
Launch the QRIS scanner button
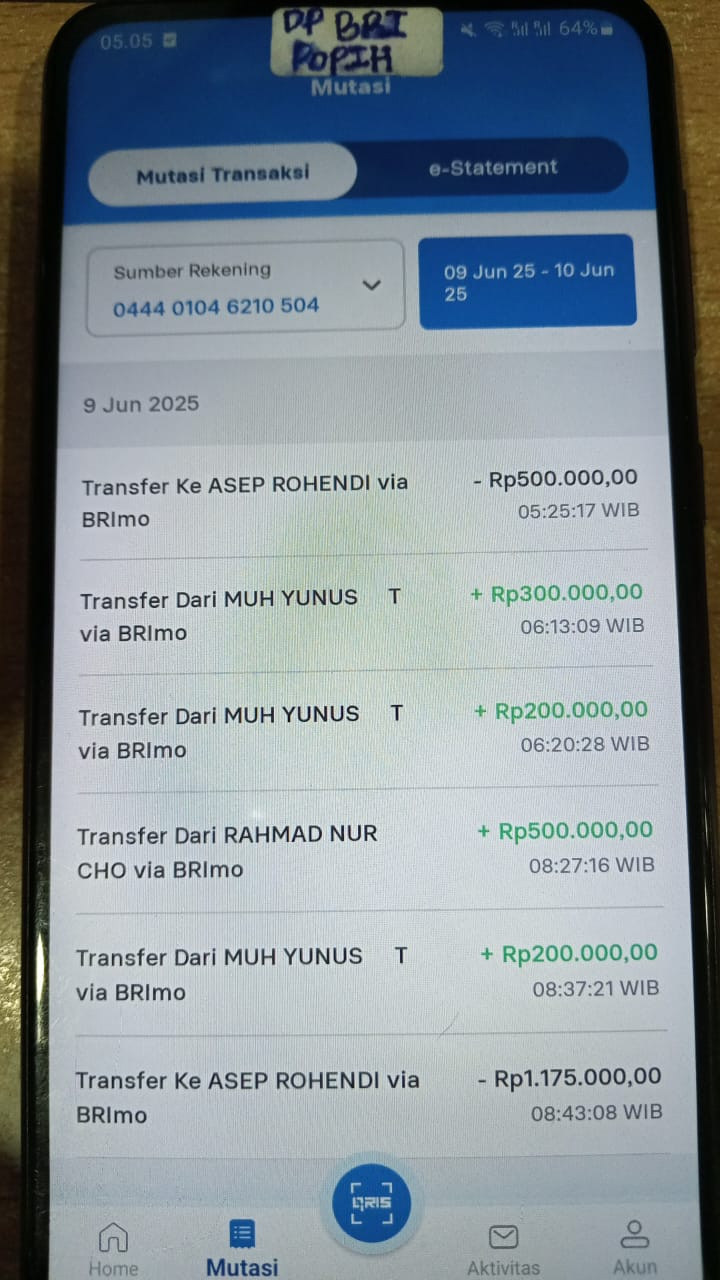click(x=371, y=1203)
